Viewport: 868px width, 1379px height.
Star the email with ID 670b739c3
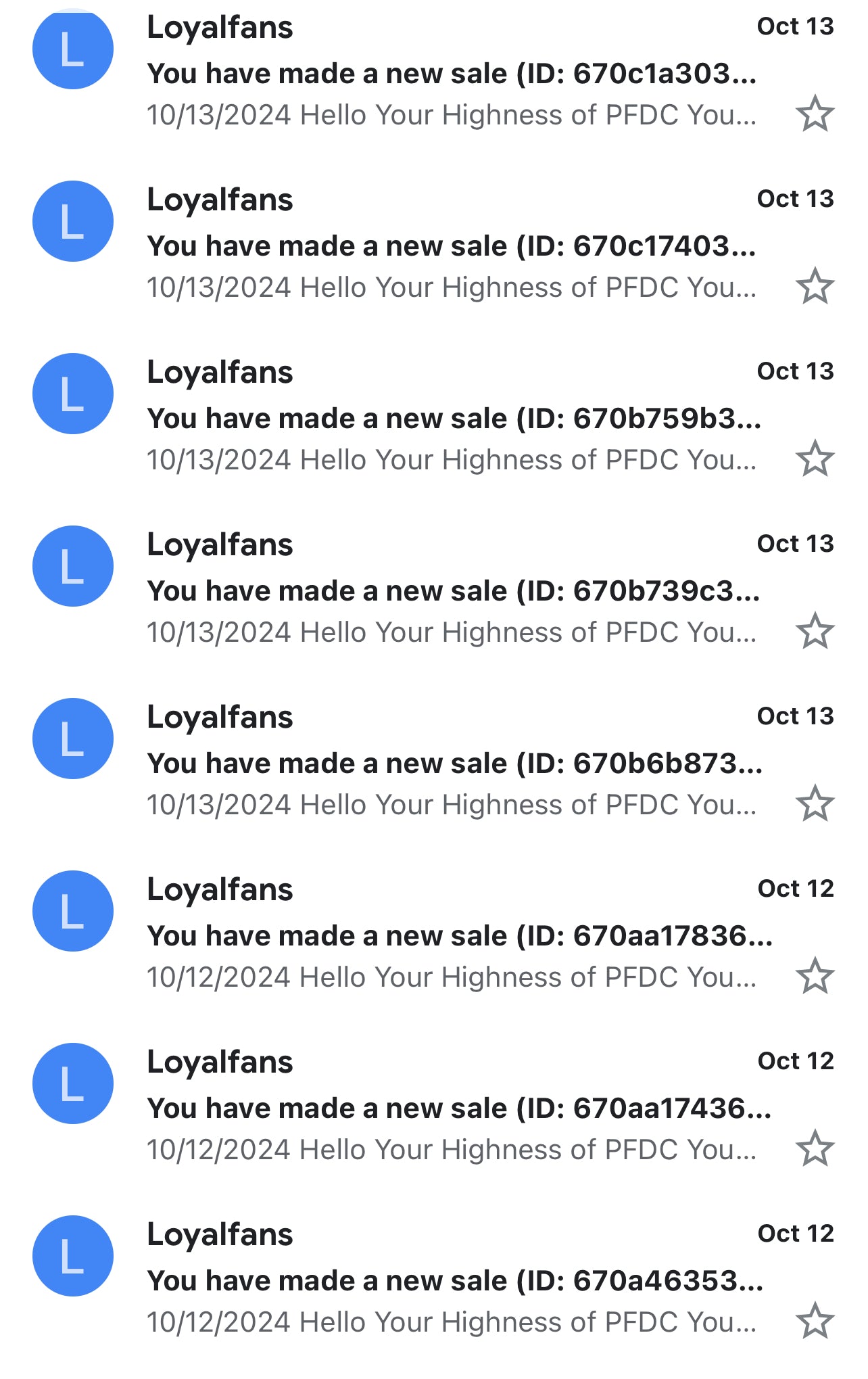click(815, 631)
